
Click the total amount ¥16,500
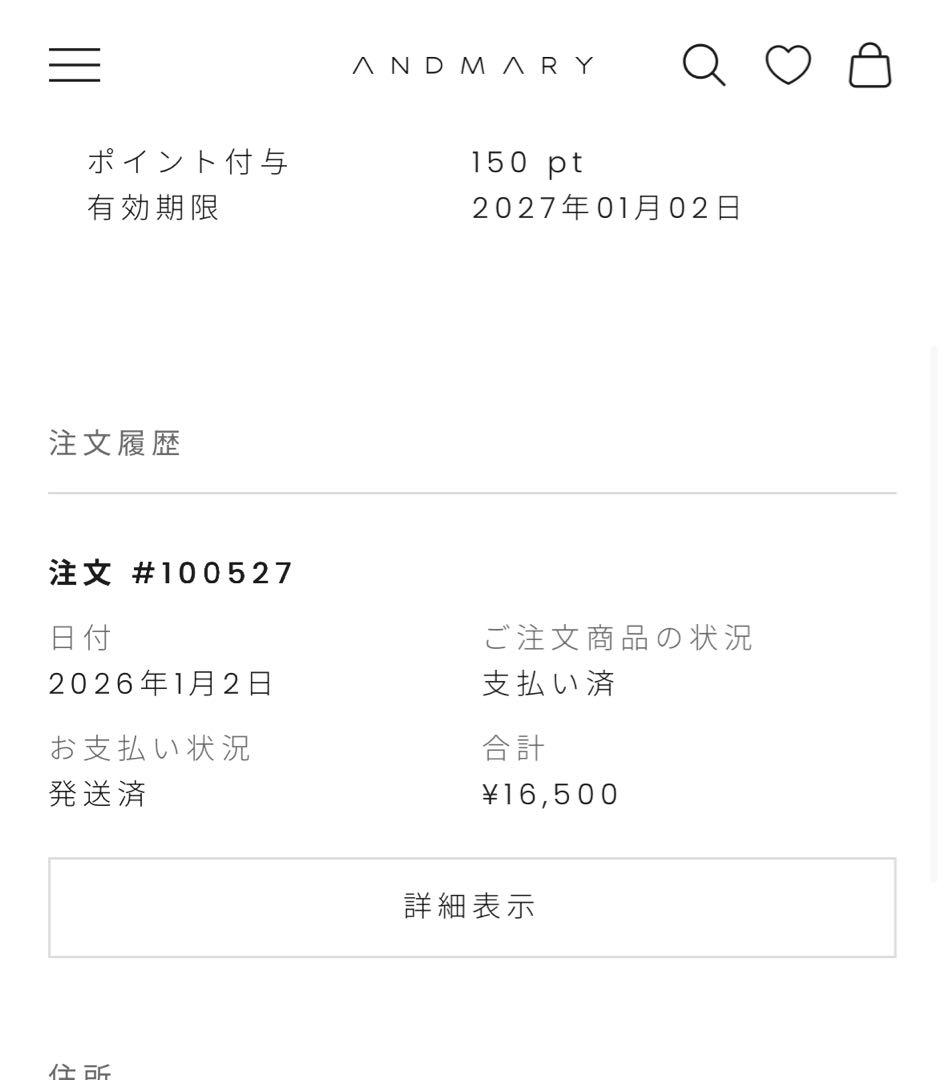547,794
